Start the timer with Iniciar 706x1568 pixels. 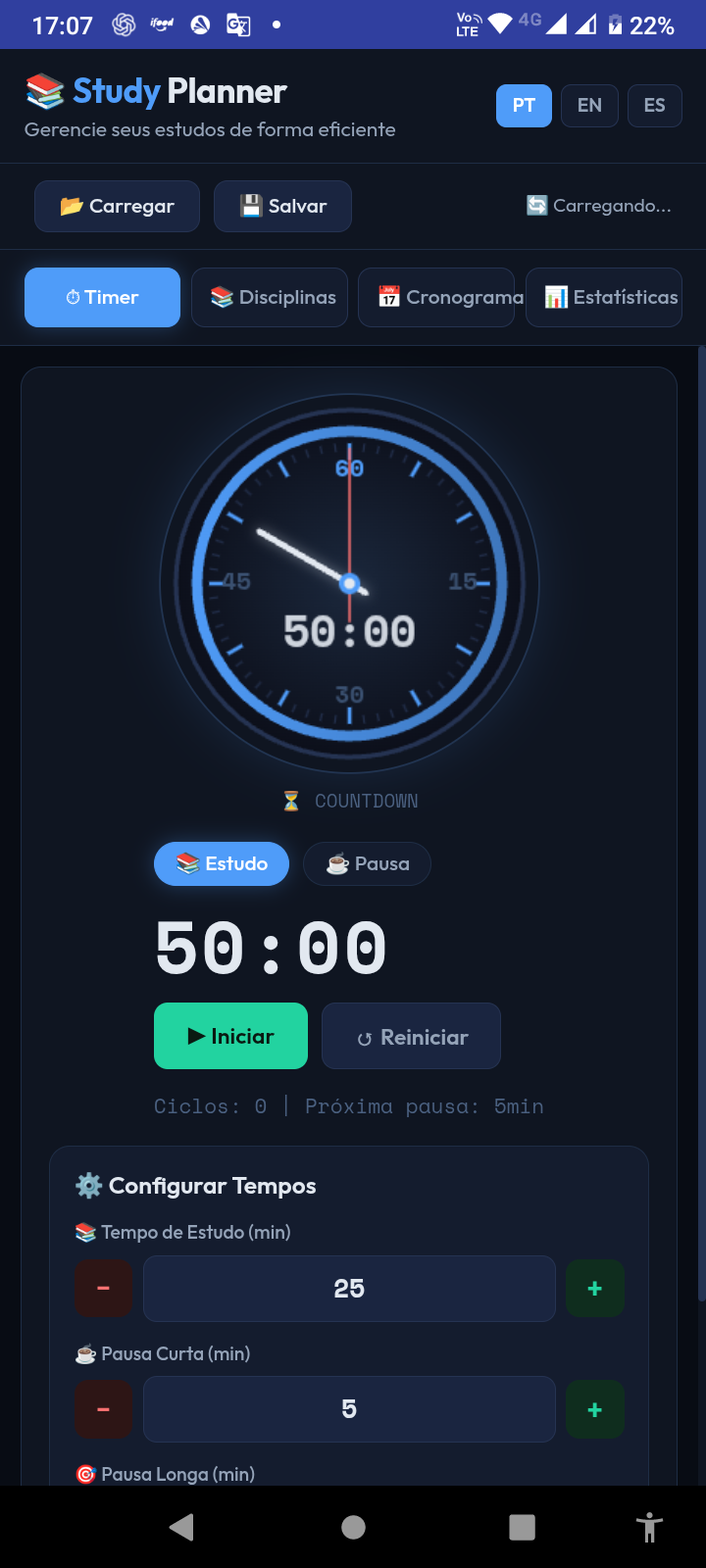[230, 1036]
